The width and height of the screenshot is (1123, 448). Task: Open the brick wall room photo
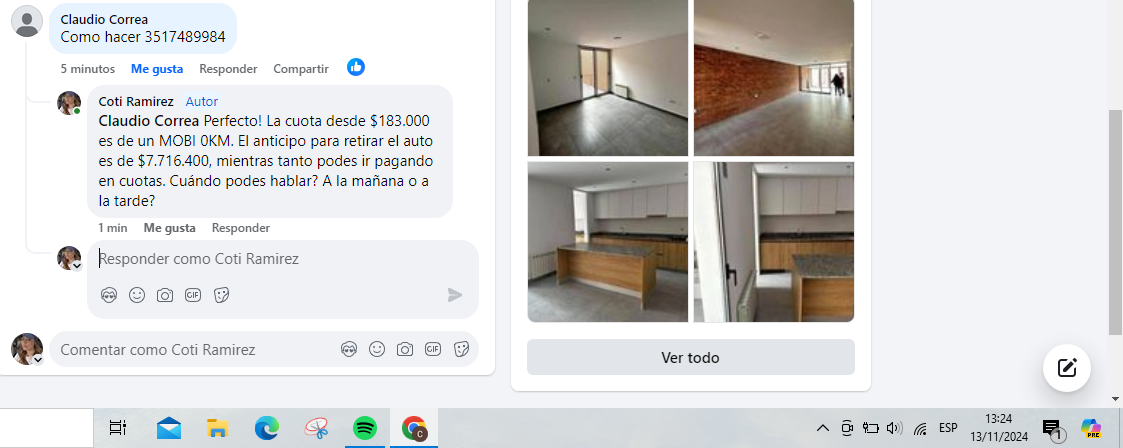(773, 78)
